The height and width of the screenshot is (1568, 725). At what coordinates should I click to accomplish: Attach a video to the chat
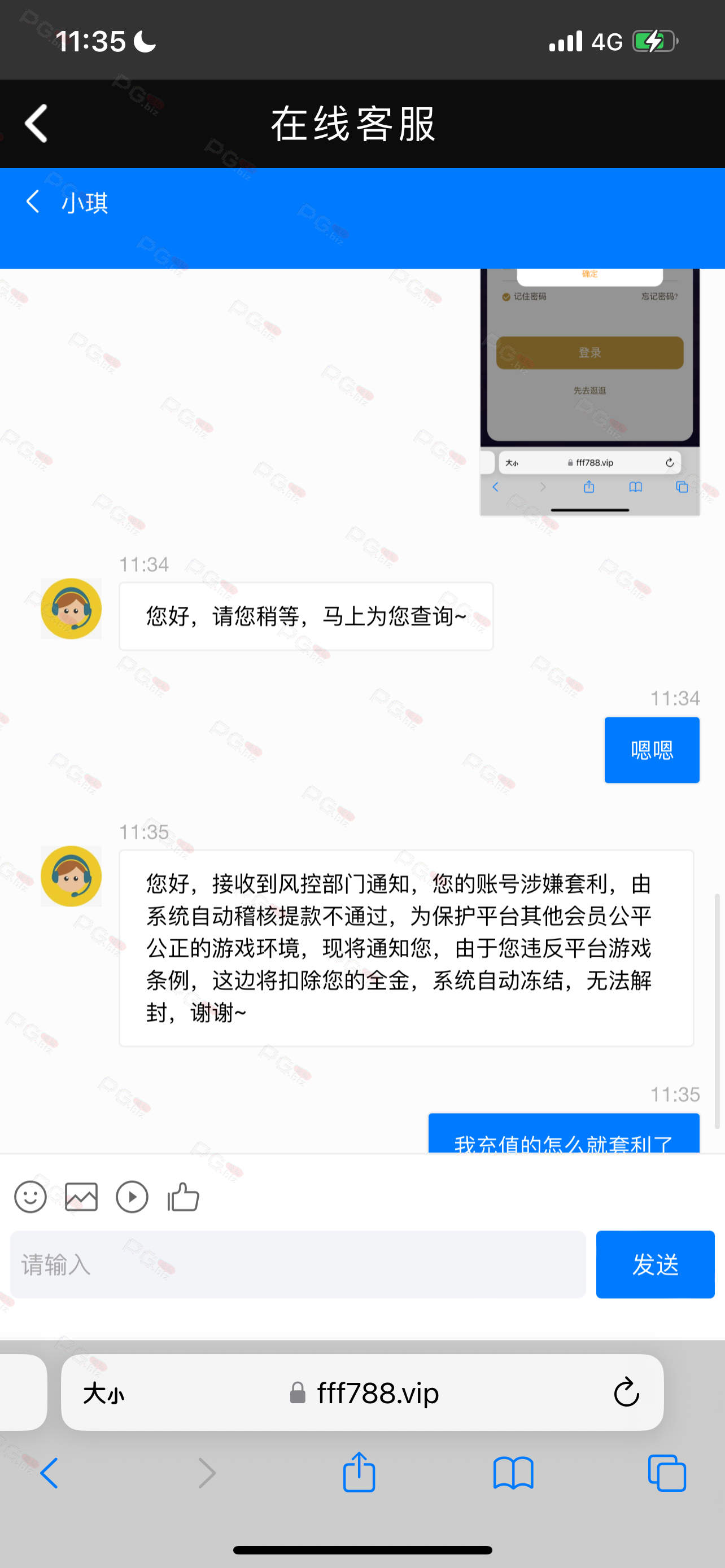[132, 1197]
